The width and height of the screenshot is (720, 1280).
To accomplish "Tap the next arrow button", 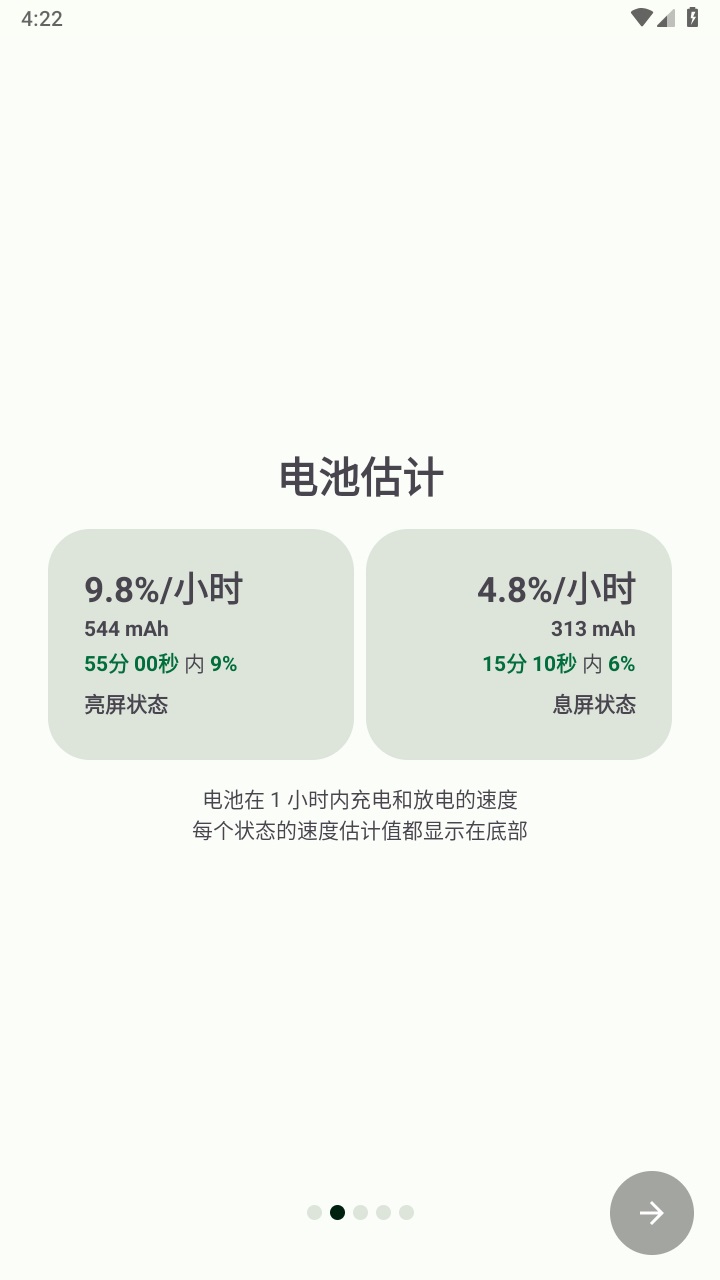I will pyautogui.click(x=652, y=1213).
